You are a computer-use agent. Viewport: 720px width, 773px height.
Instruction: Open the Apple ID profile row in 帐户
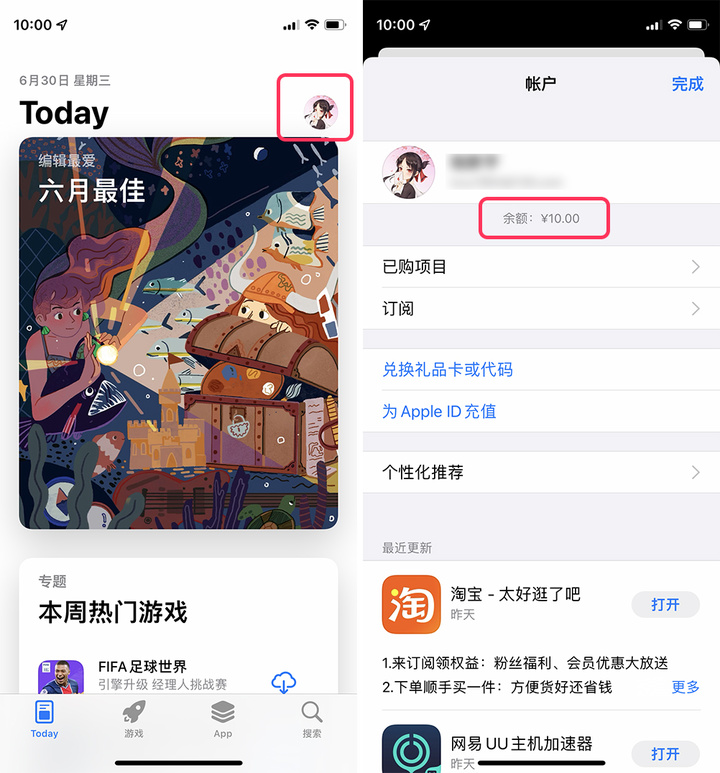(540, 172)
